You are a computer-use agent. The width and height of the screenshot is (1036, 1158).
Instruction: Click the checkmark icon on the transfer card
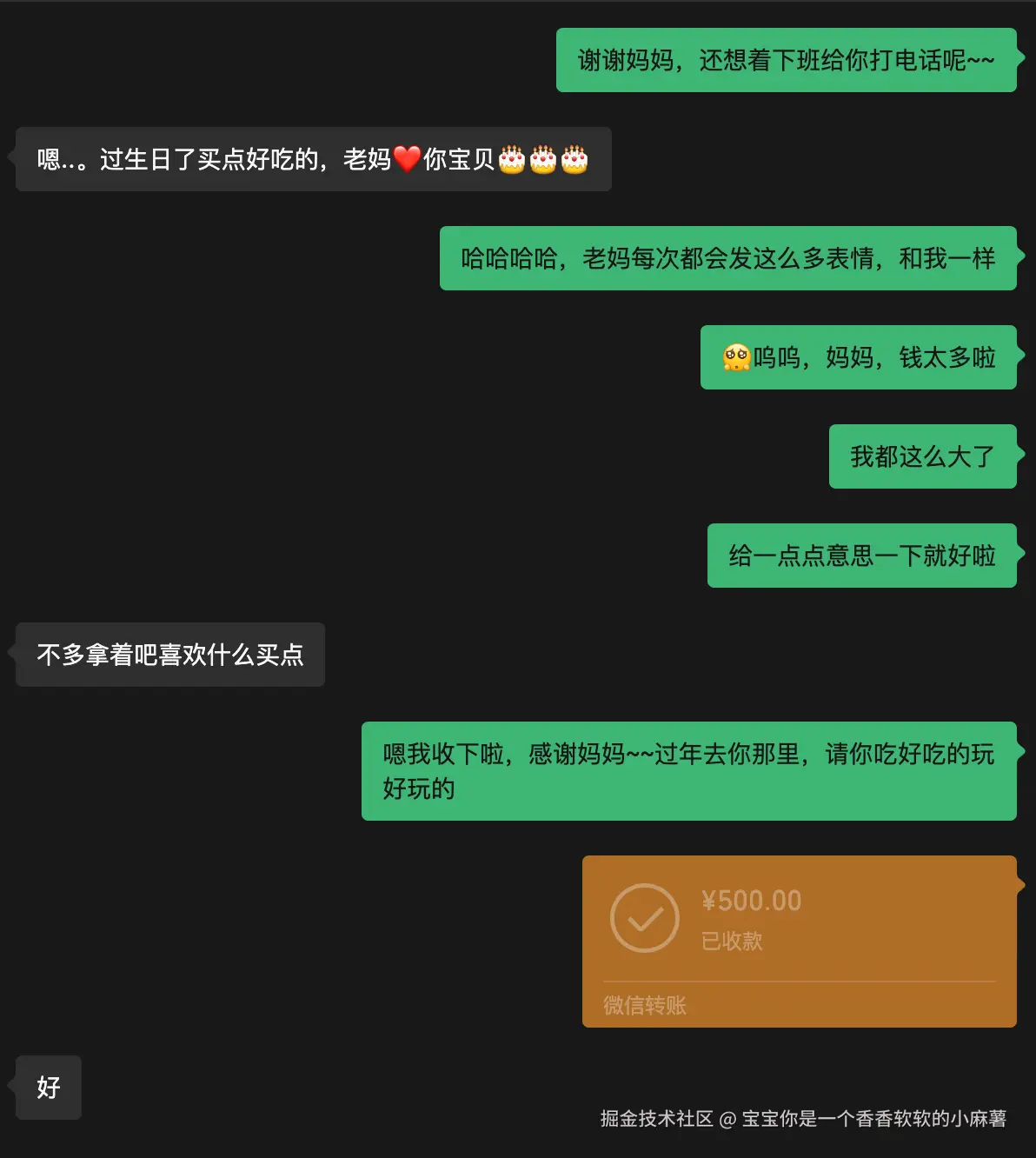[644, 917]
